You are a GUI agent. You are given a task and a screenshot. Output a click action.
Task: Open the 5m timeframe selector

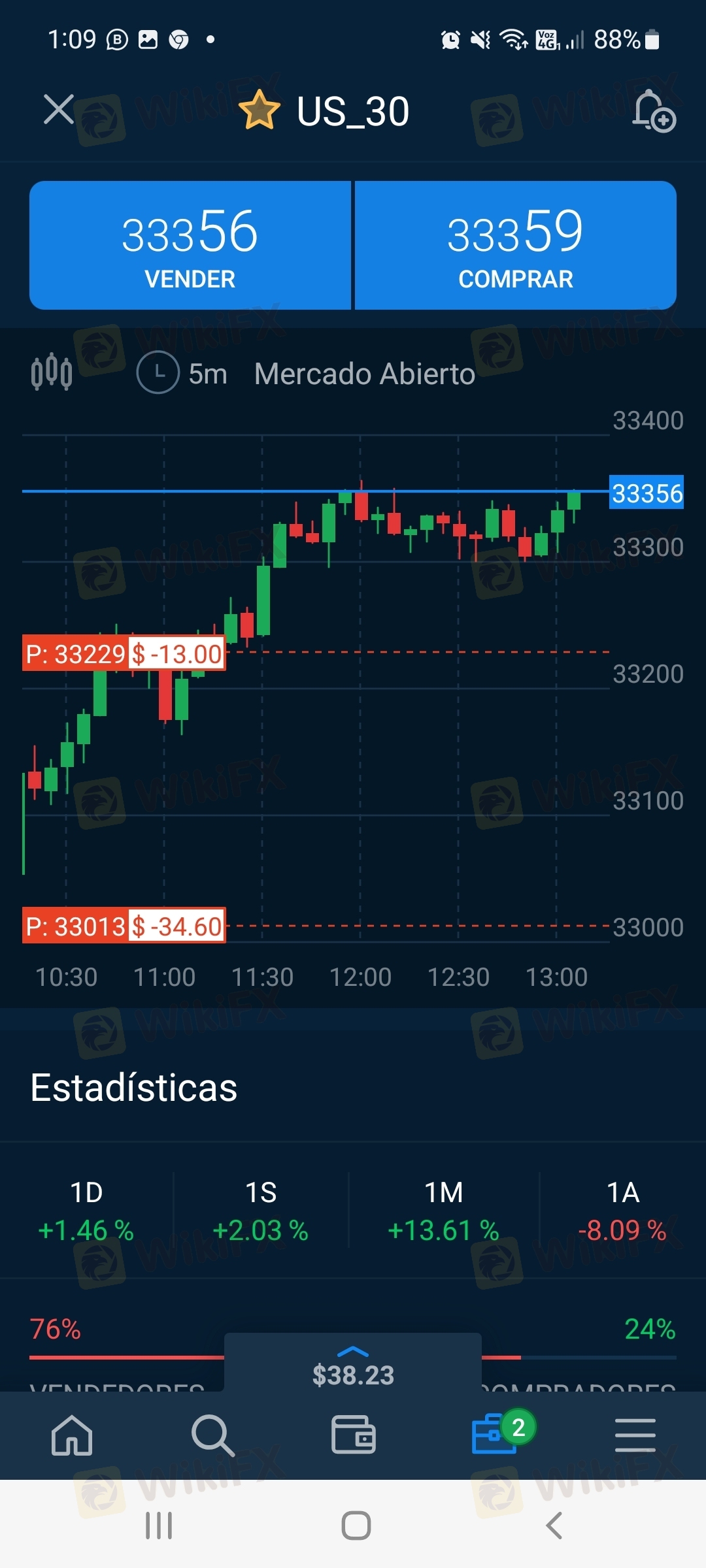tap(182, 373)
